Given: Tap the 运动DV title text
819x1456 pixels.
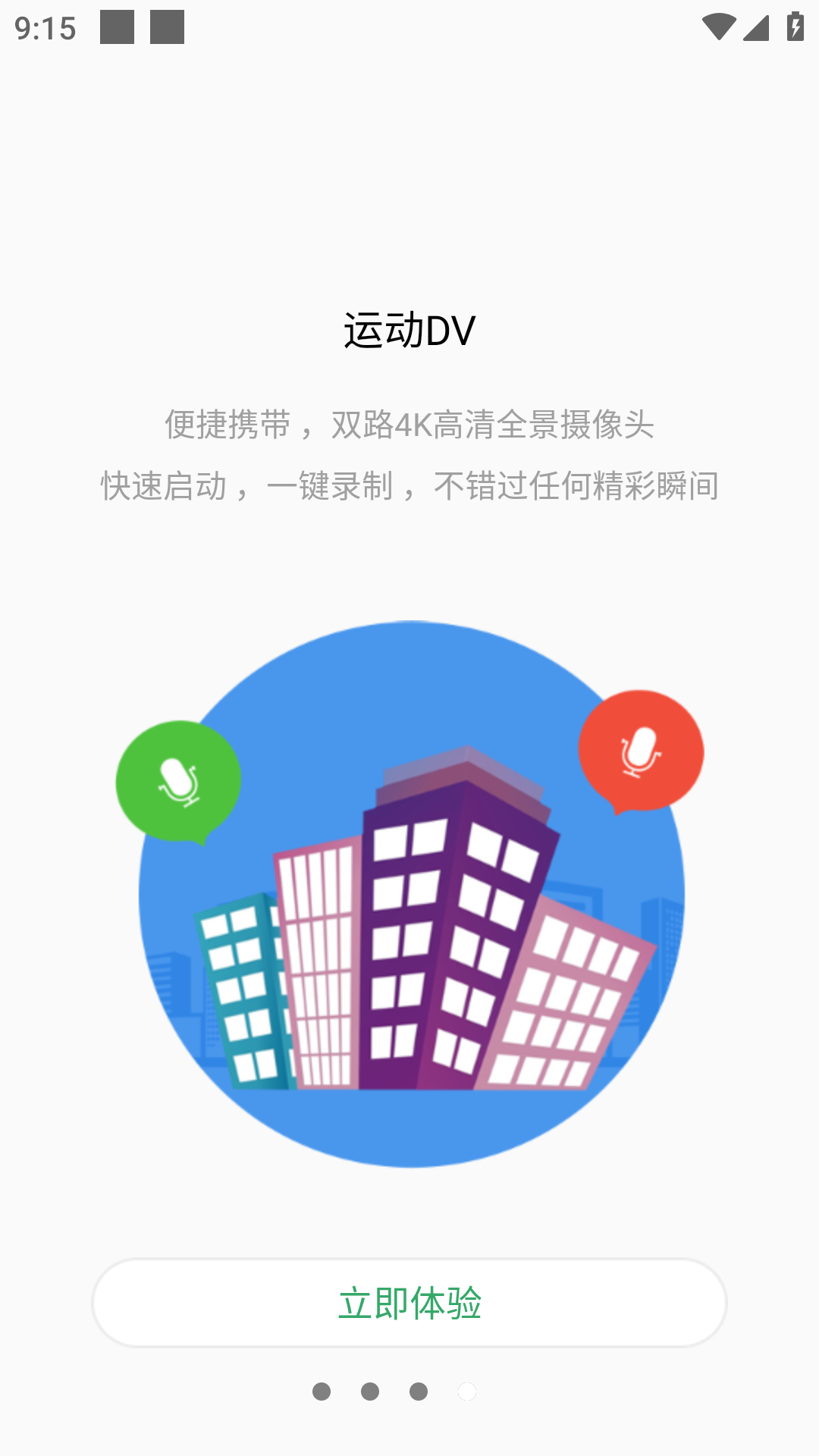Looking at the screenshot, I should tap(409, 330).
